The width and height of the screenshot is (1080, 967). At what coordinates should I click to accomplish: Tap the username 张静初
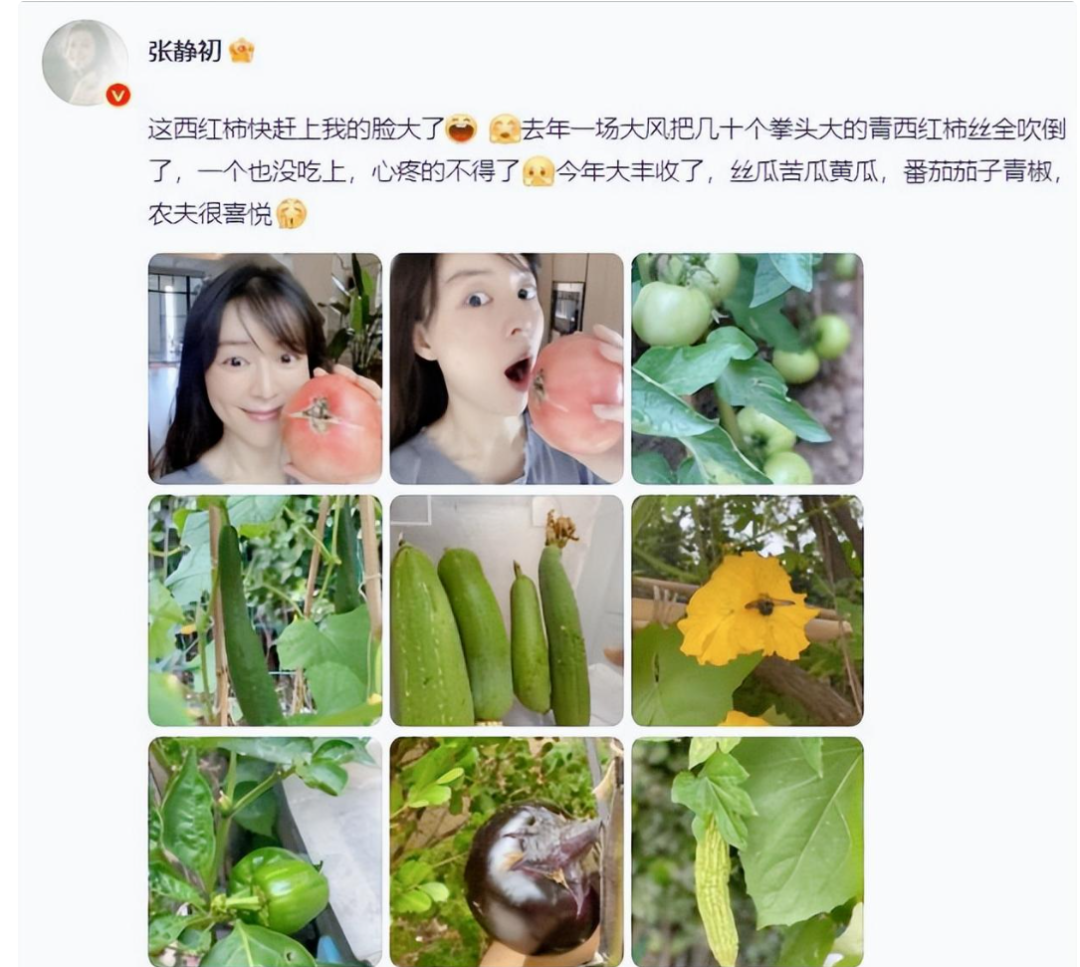pyautogui.click(x=185, y=51)
